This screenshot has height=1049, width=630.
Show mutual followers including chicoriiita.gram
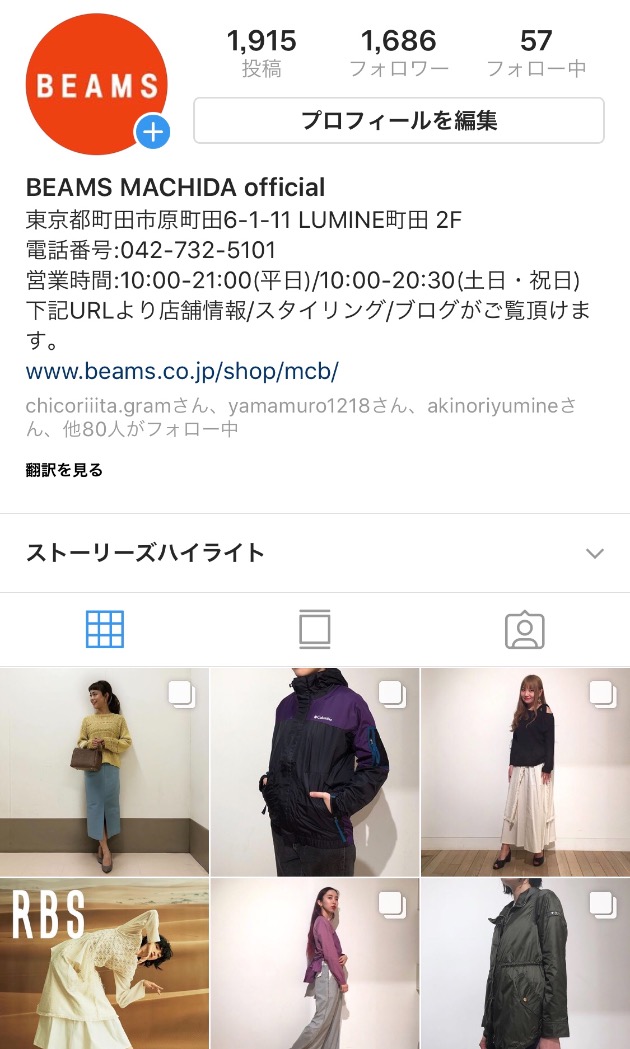300,418
